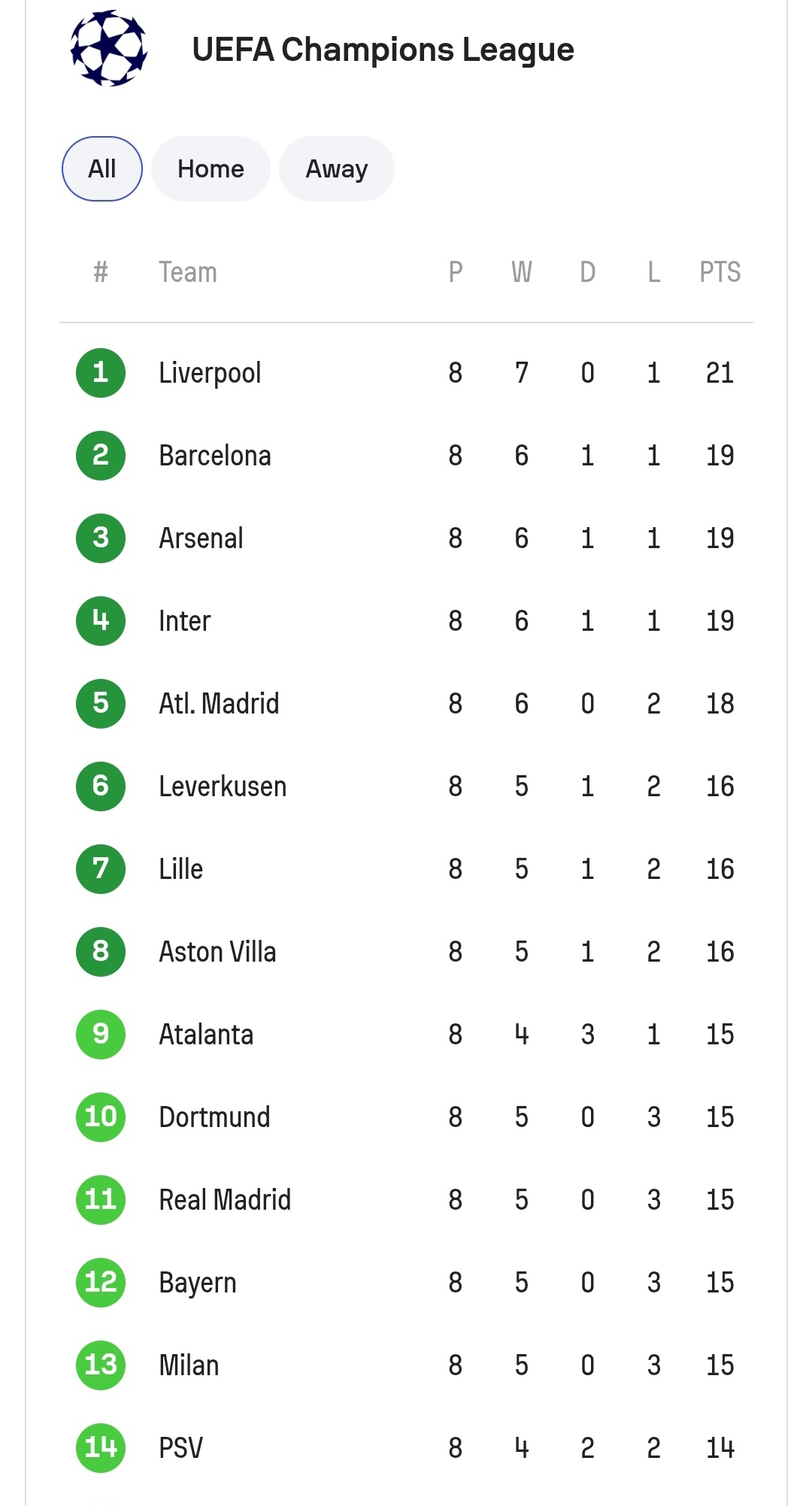
Task: Switch to Home standings
Action: pyautogui.click(x=211, y=168)
